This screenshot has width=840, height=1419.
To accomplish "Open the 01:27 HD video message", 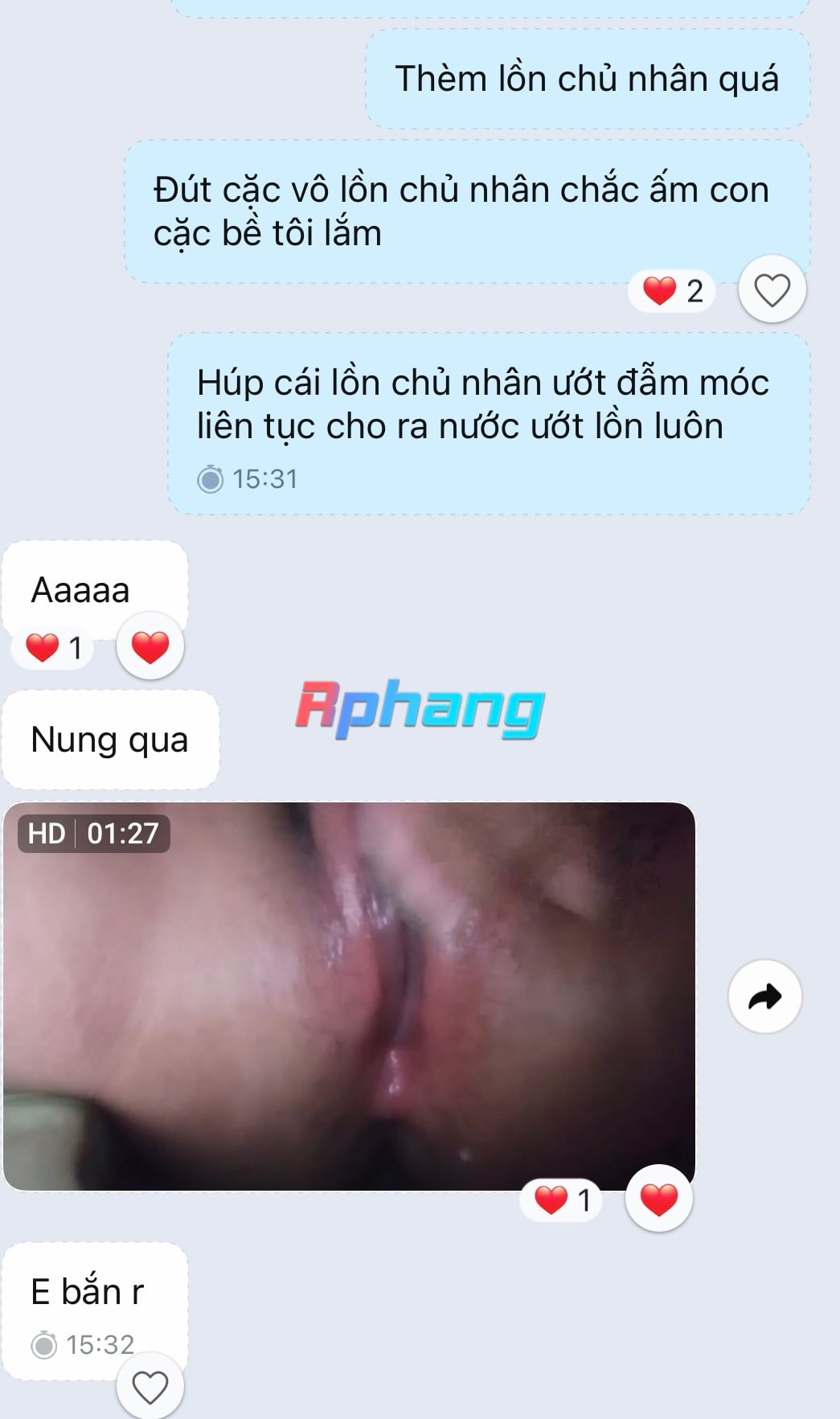I will [349, 996].
